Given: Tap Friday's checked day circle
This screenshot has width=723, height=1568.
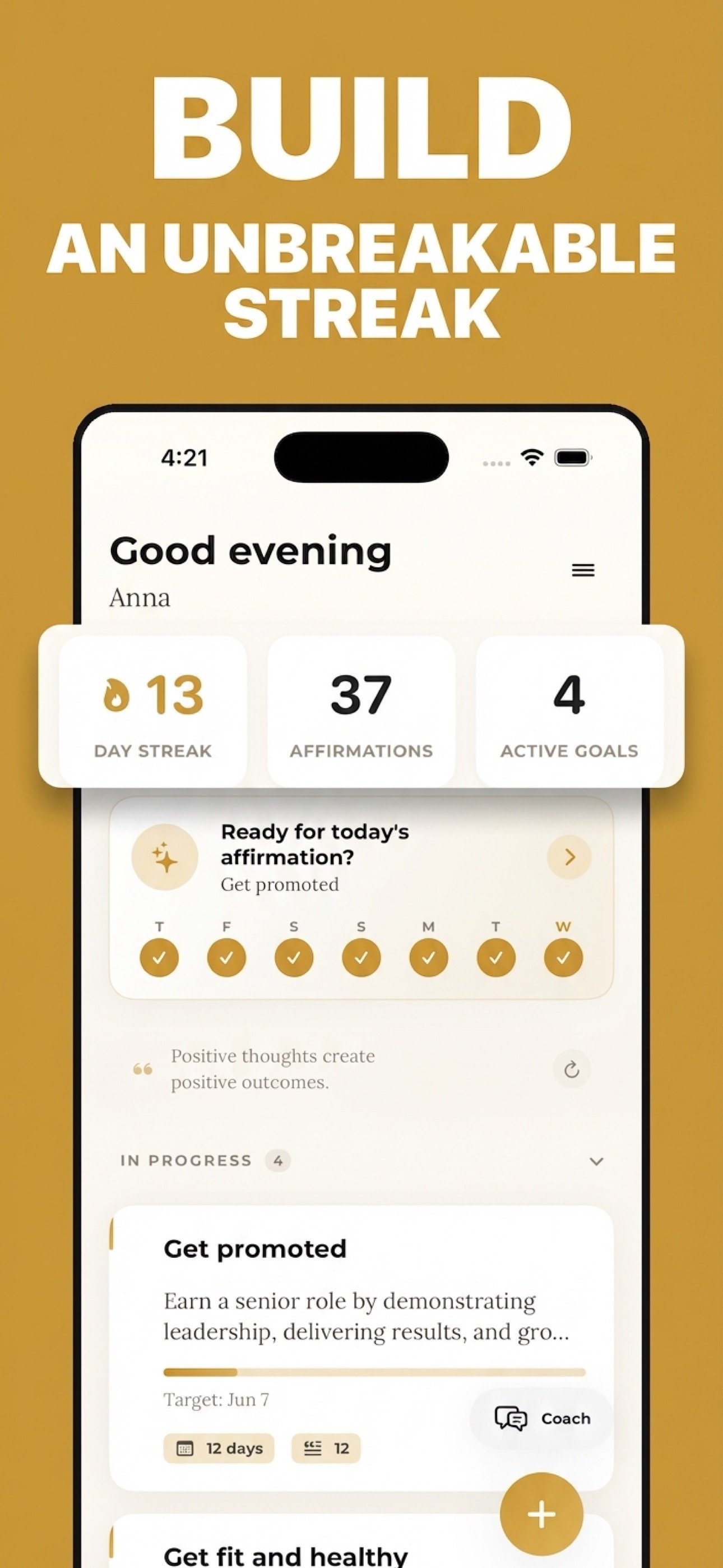Looking at the screenshot, I should pyautogui.click(x=227, y=957).
